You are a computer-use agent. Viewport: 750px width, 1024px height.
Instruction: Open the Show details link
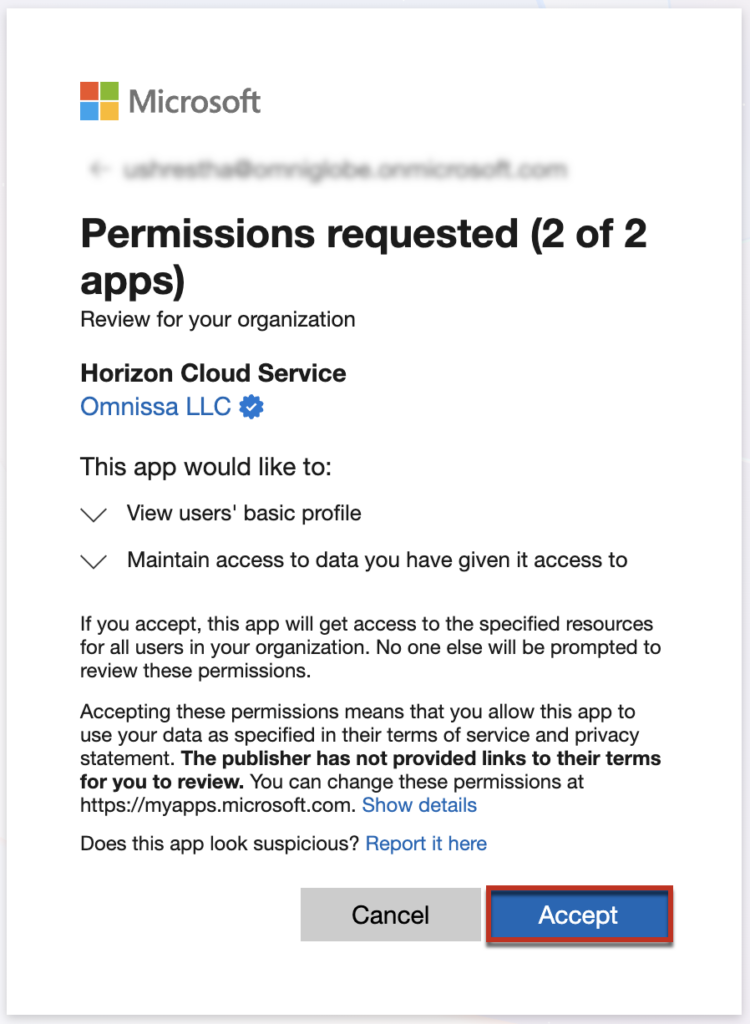click(x=419, y=805)
